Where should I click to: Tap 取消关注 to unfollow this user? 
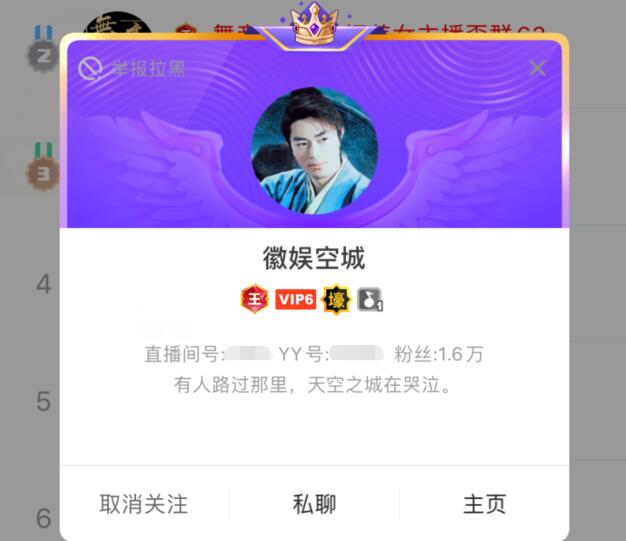(x=144, y=504)
